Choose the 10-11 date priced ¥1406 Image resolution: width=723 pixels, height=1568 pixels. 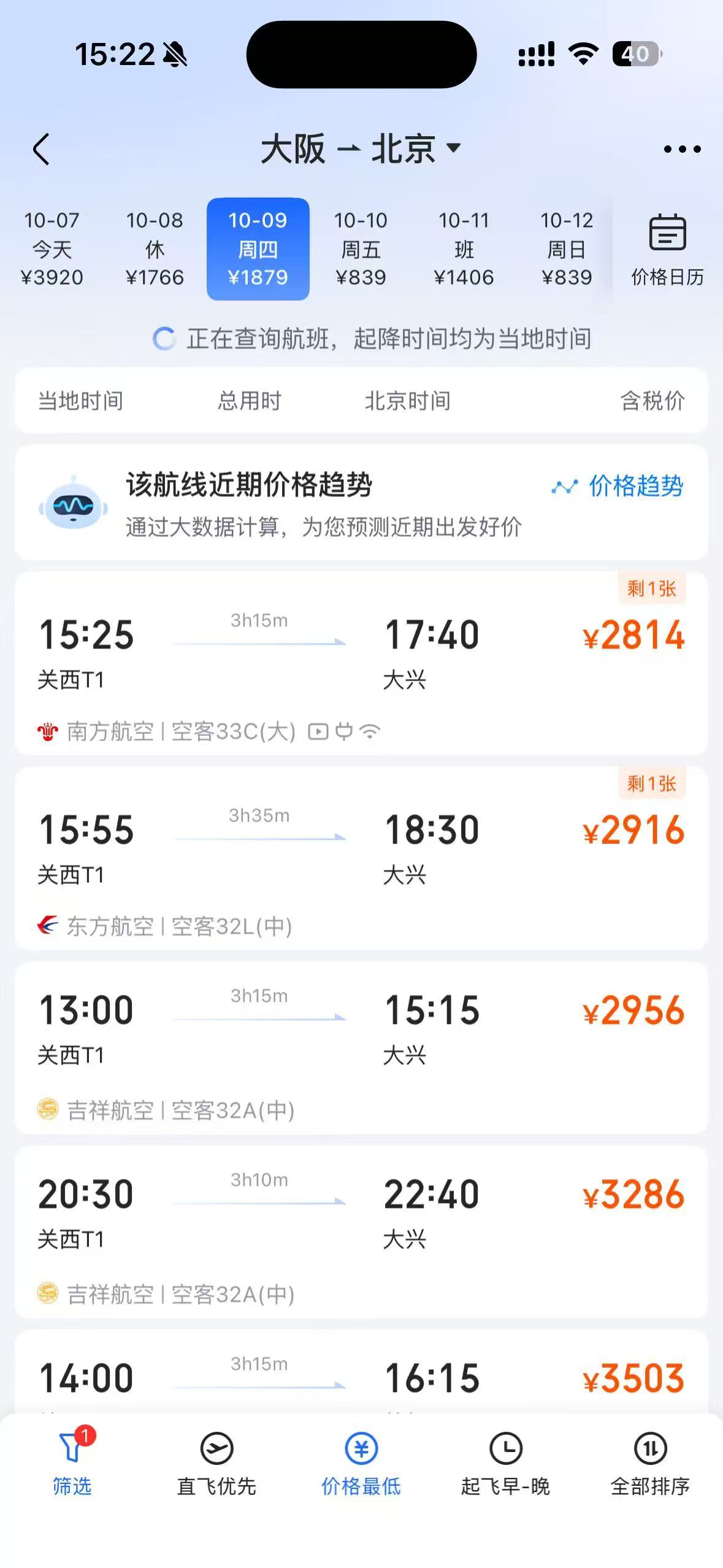pyautogui.click(x=464, y=248)
